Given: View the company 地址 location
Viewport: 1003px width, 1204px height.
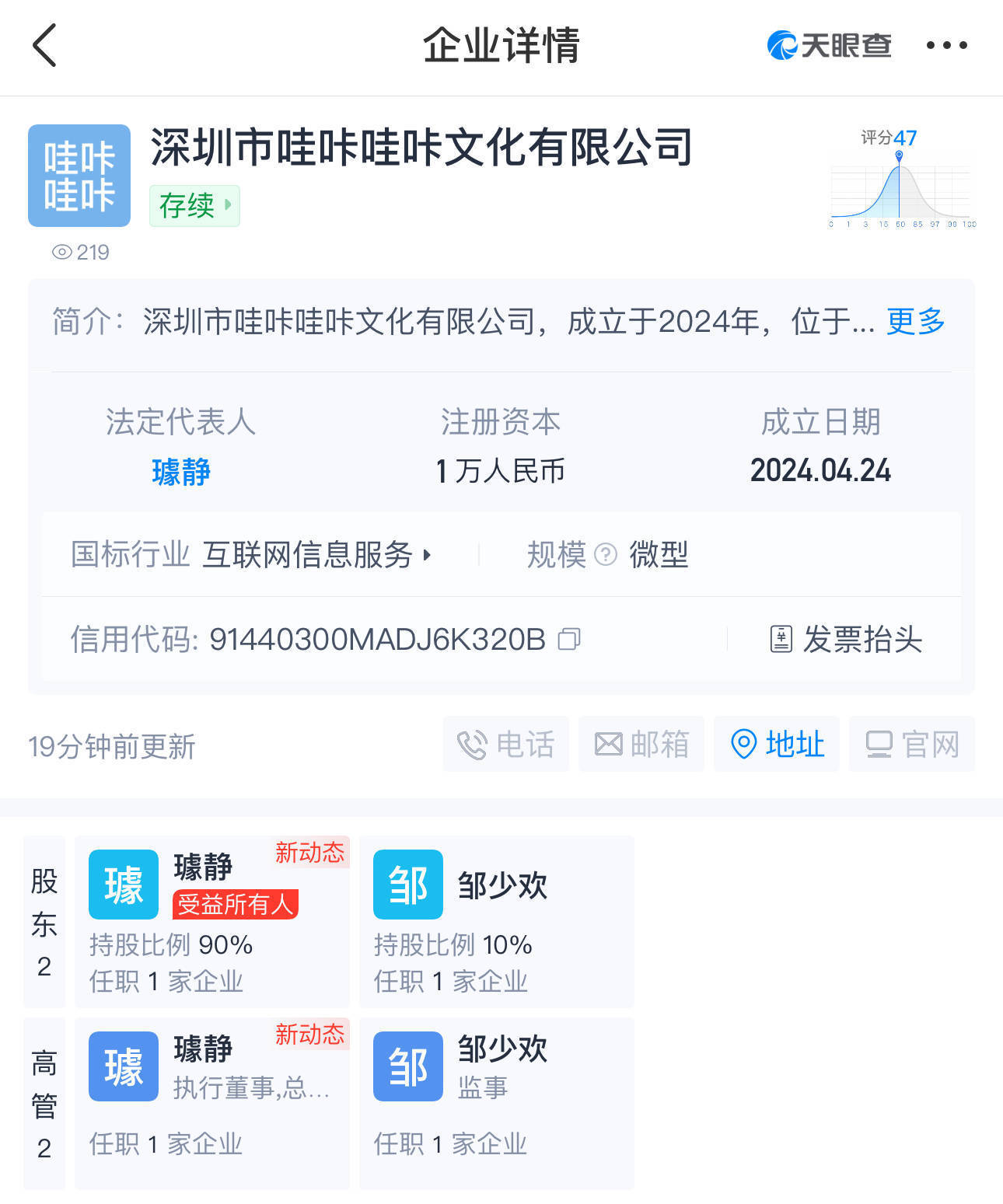Looking at the screenshot, I should 776,744.
